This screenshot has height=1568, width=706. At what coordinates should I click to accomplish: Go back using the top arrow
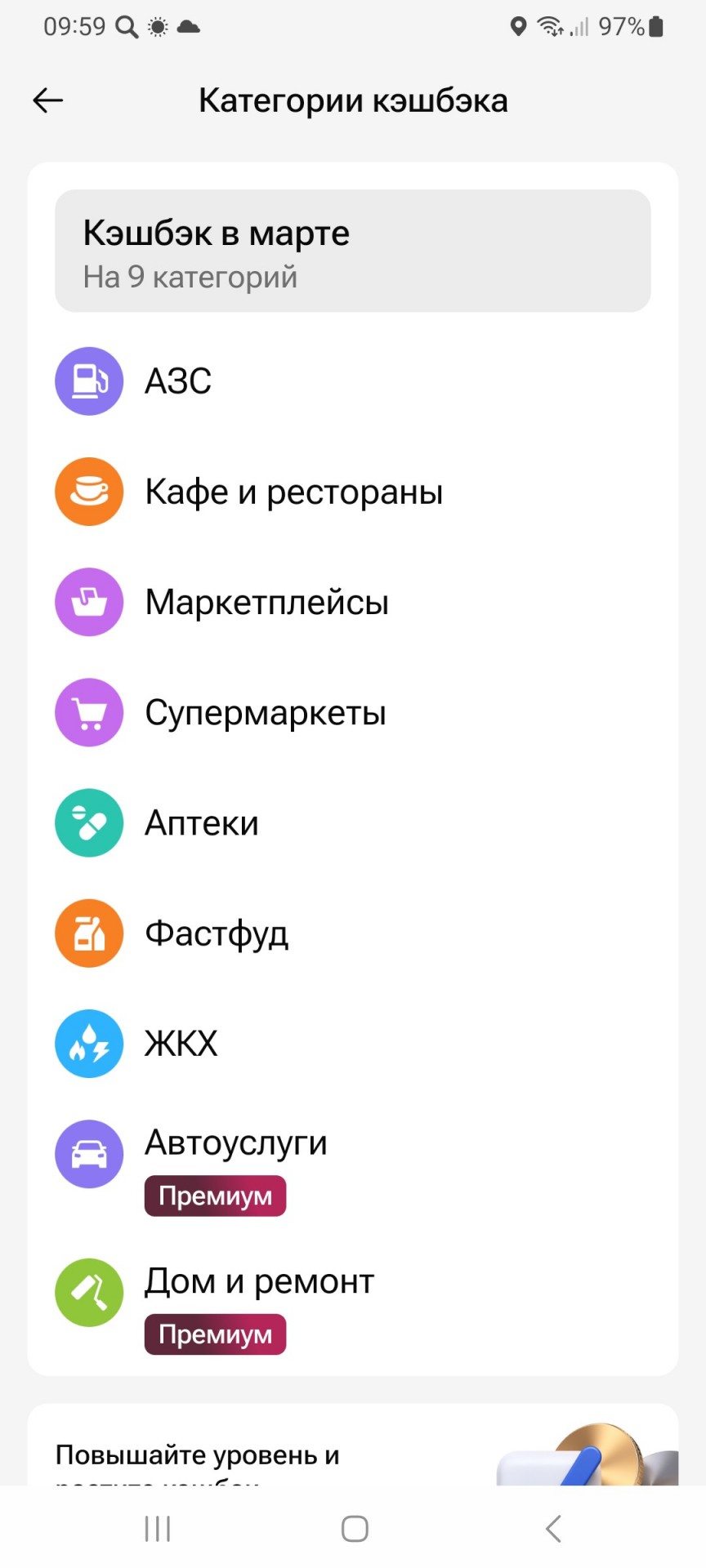click(48, 100)
